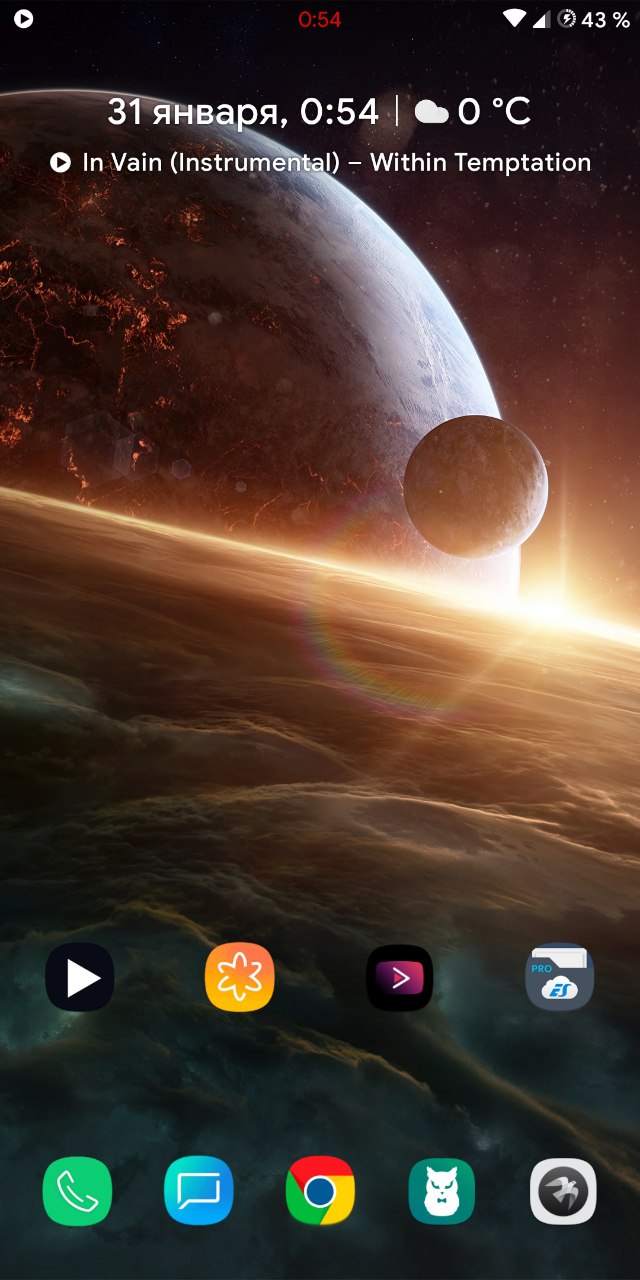
Task: Open the black play-triangle music player app
Action: (x=80, y=977)
